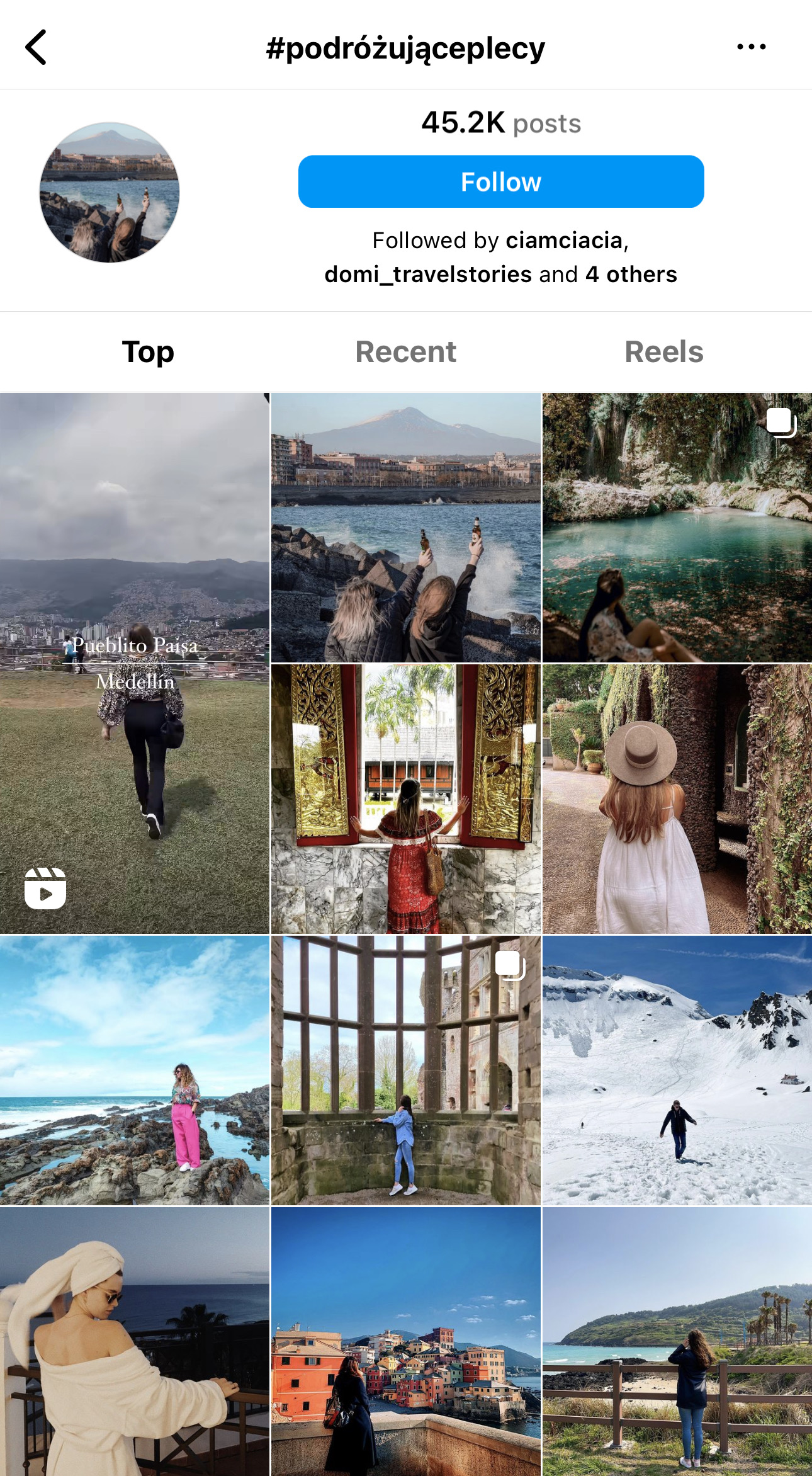Open the towel and bathrobe balcony post
Screen dimensions: 812x1476
coord(135,1341)
